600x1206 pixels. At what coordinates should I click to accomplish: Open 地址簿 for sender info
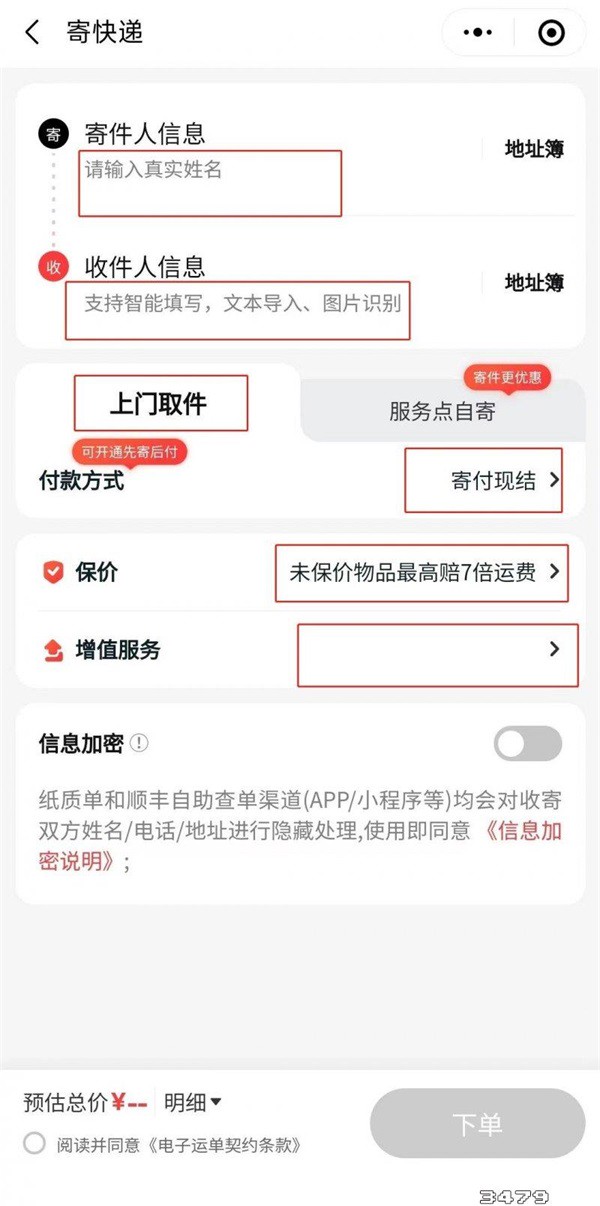coord(534,150)
